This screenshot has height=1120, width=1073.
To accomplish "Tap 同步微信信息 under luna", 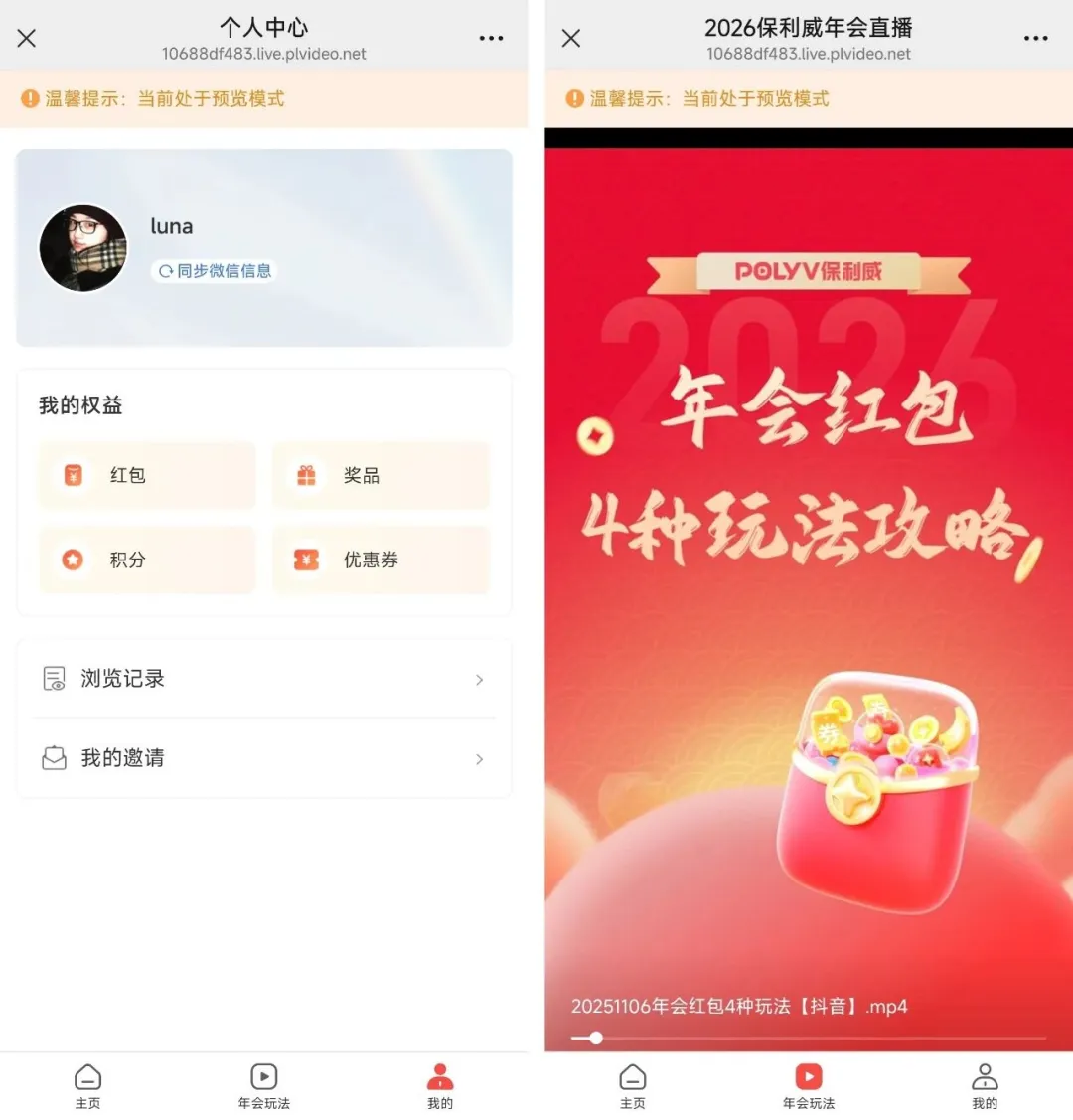I will pos(215,270).
